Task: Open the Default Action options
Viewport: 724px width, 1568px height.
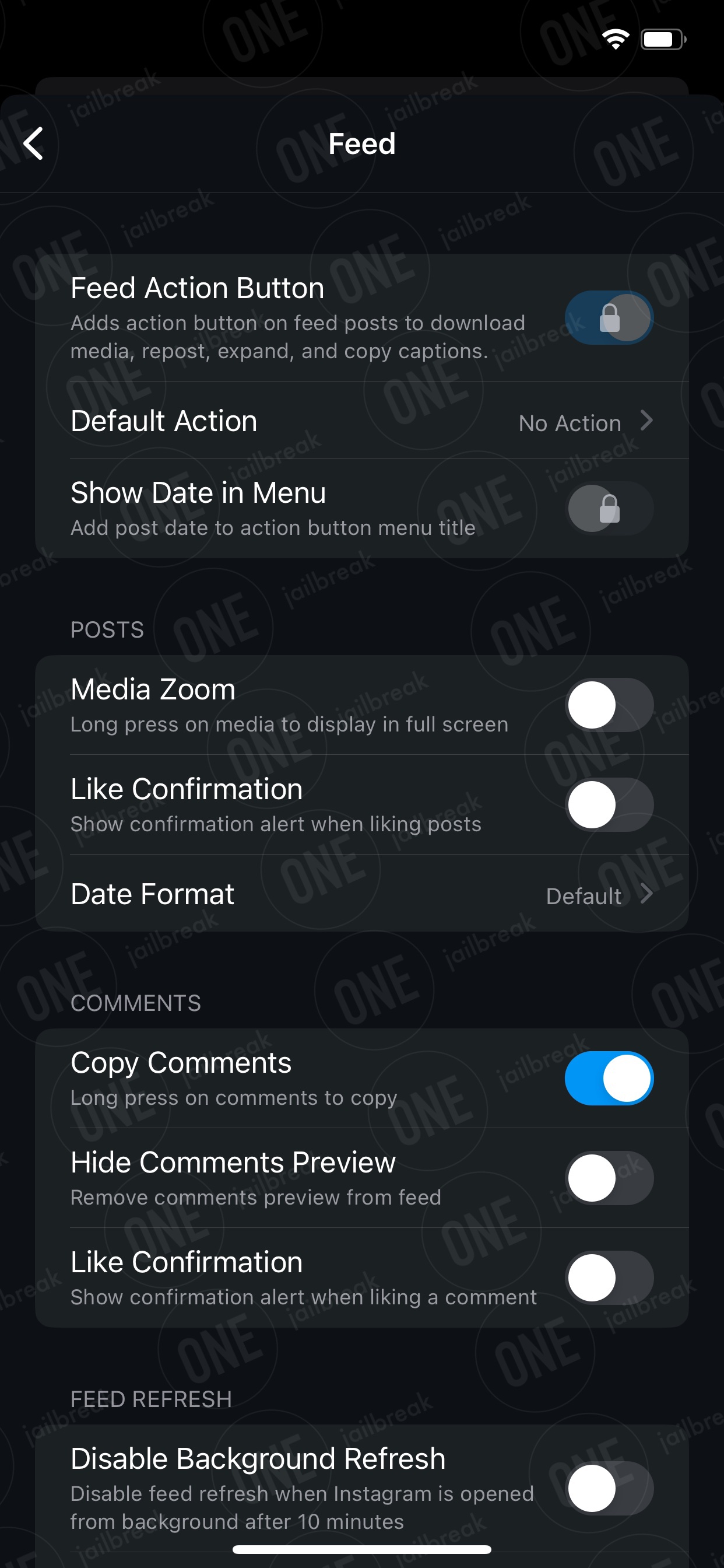Action: click(362, 421)
